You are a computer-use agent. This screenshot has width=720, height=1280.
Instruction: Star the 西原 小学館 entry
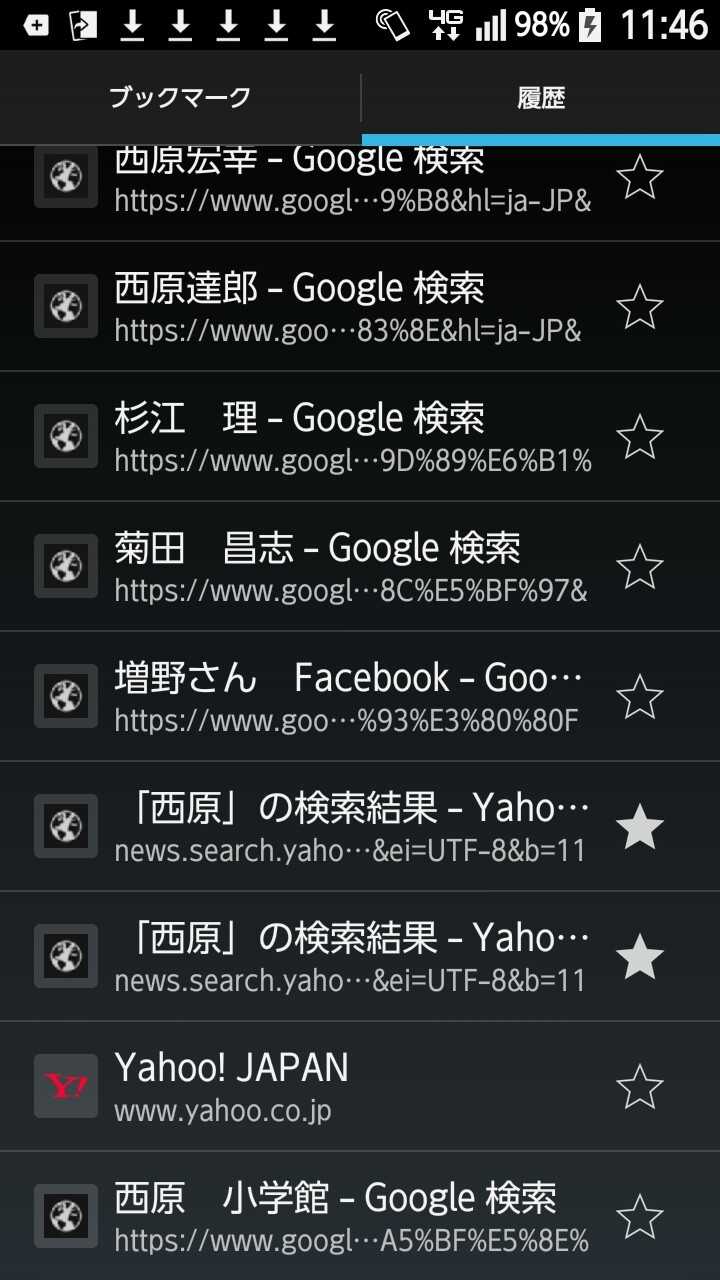click(640, 1216)
